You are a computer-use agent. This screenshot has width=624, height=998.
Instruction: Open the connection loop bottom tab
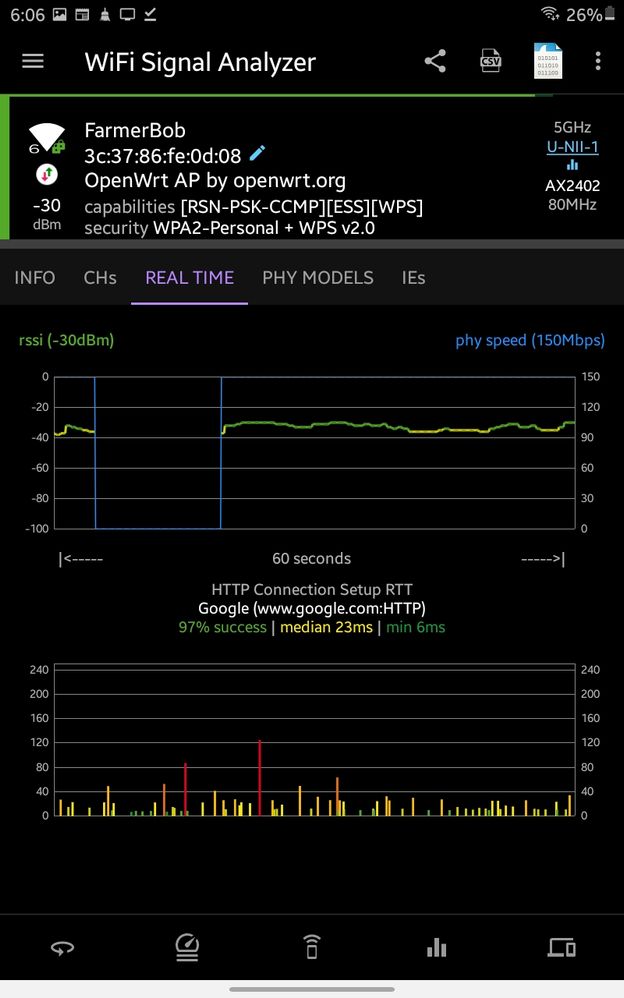62,948
